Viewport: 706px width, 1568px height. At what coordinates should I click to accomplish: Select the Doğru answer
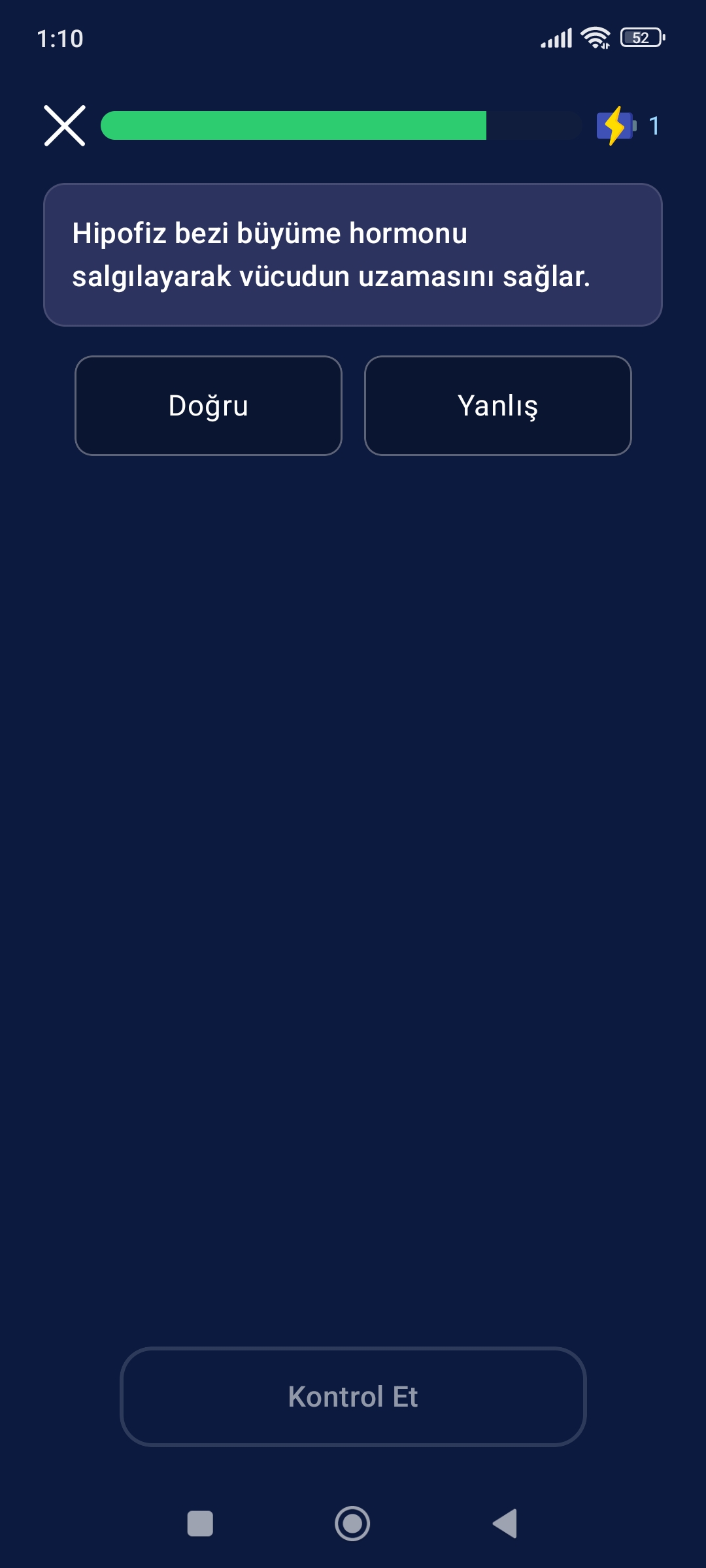[209, 406]
